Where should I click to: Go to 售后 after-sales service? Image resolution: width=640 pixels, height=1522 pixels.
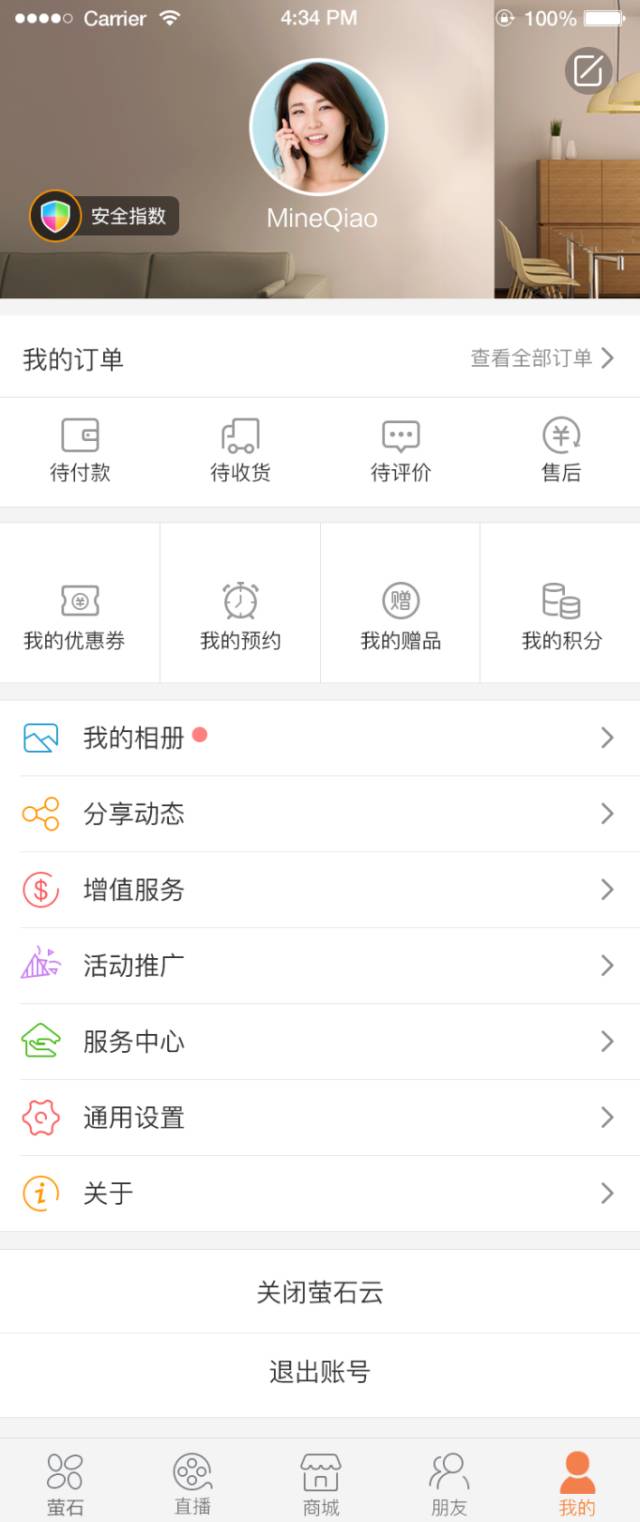click(x=561, y=451)
